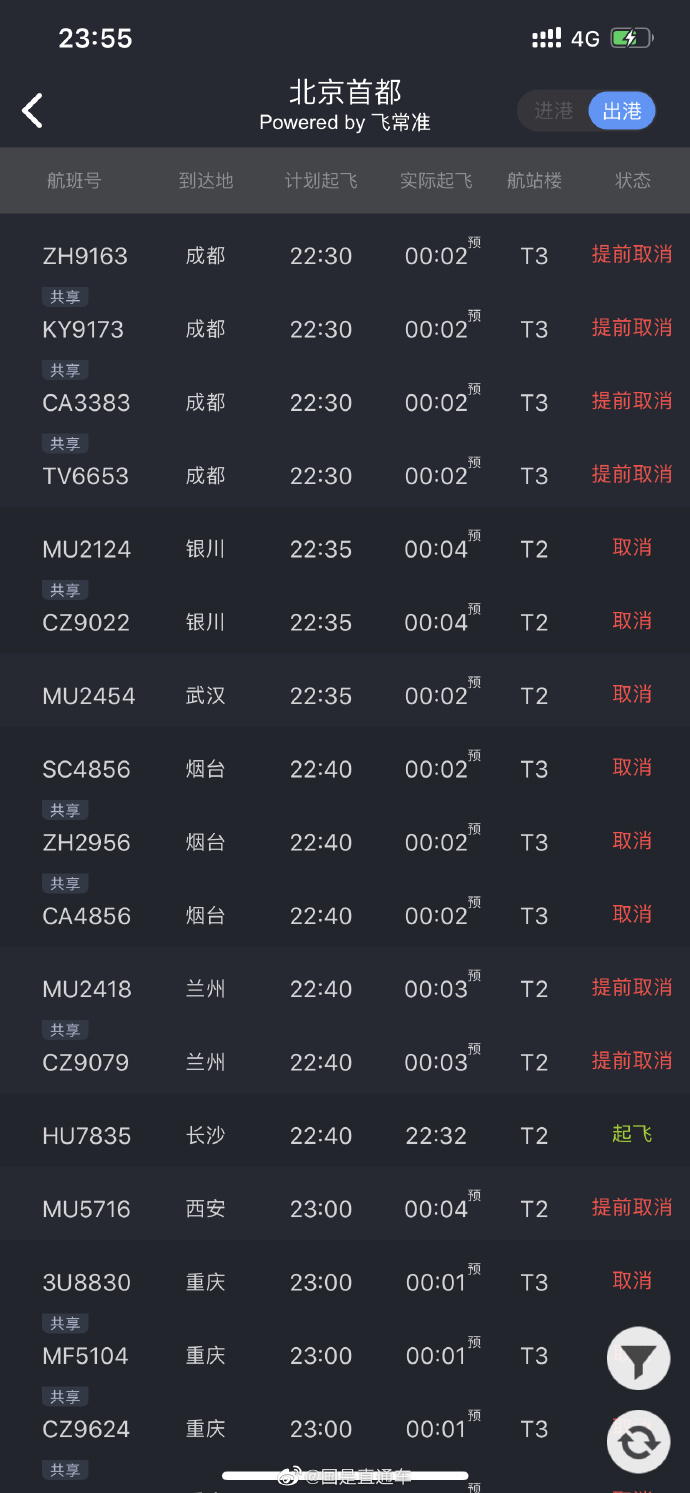
Task: Switch to the 进港 arrivals tab
Action: (x=553, y=111)
